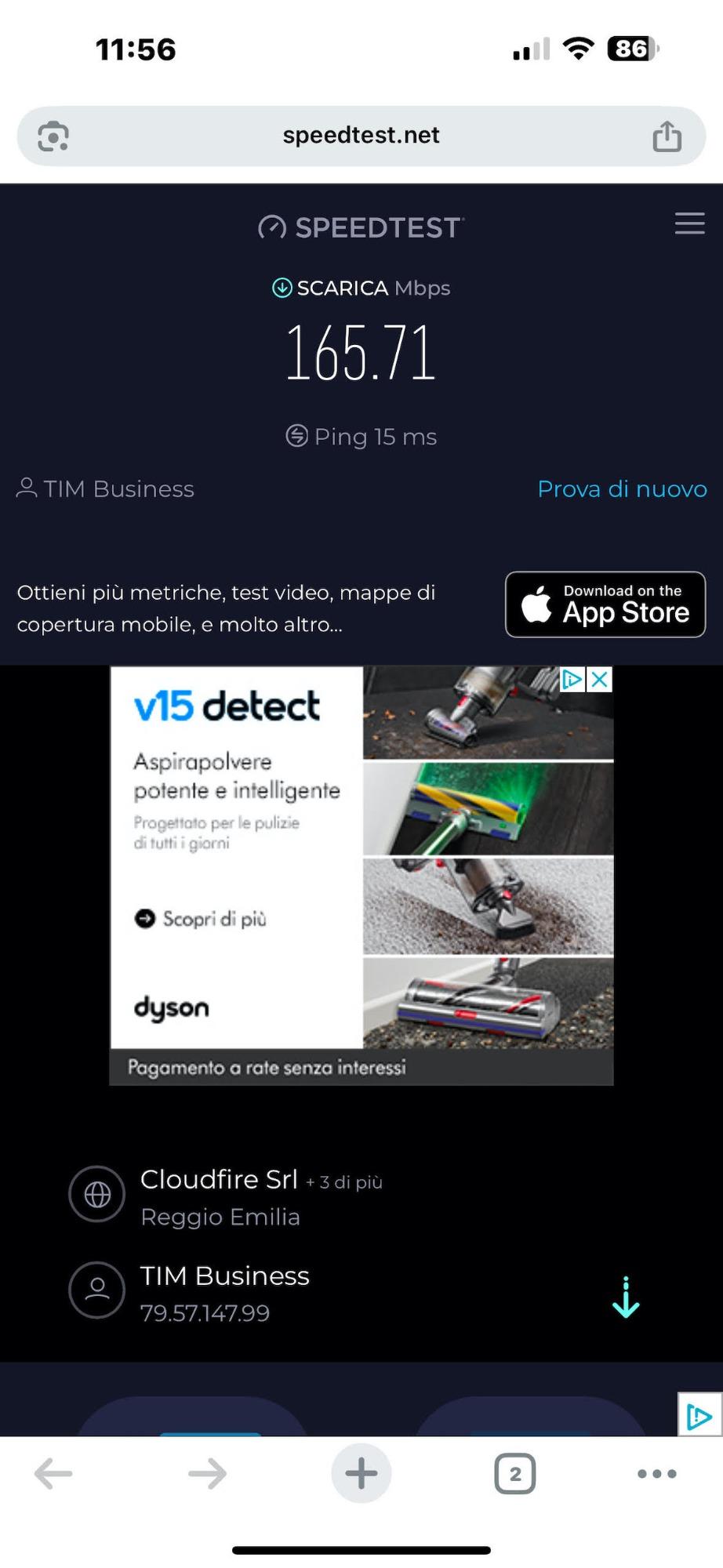Open the lens search icon in the address bar

point(53,136)
